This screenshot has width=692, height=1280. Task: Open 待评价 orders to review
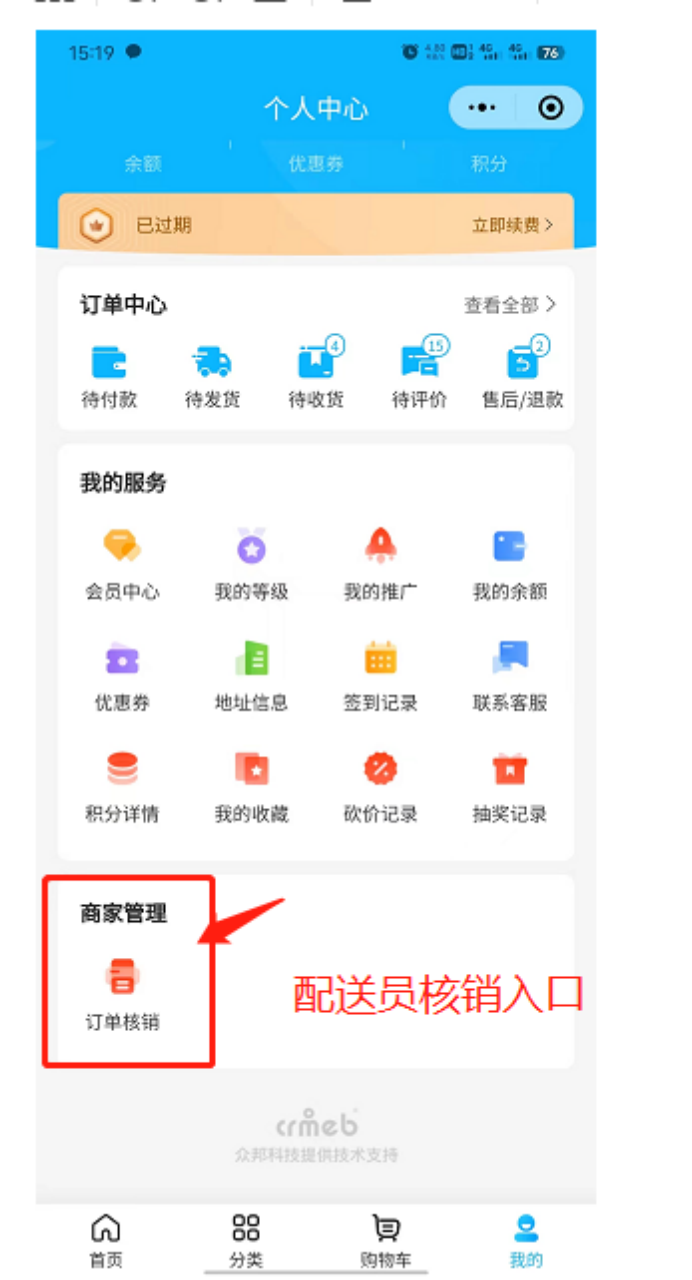420,374
